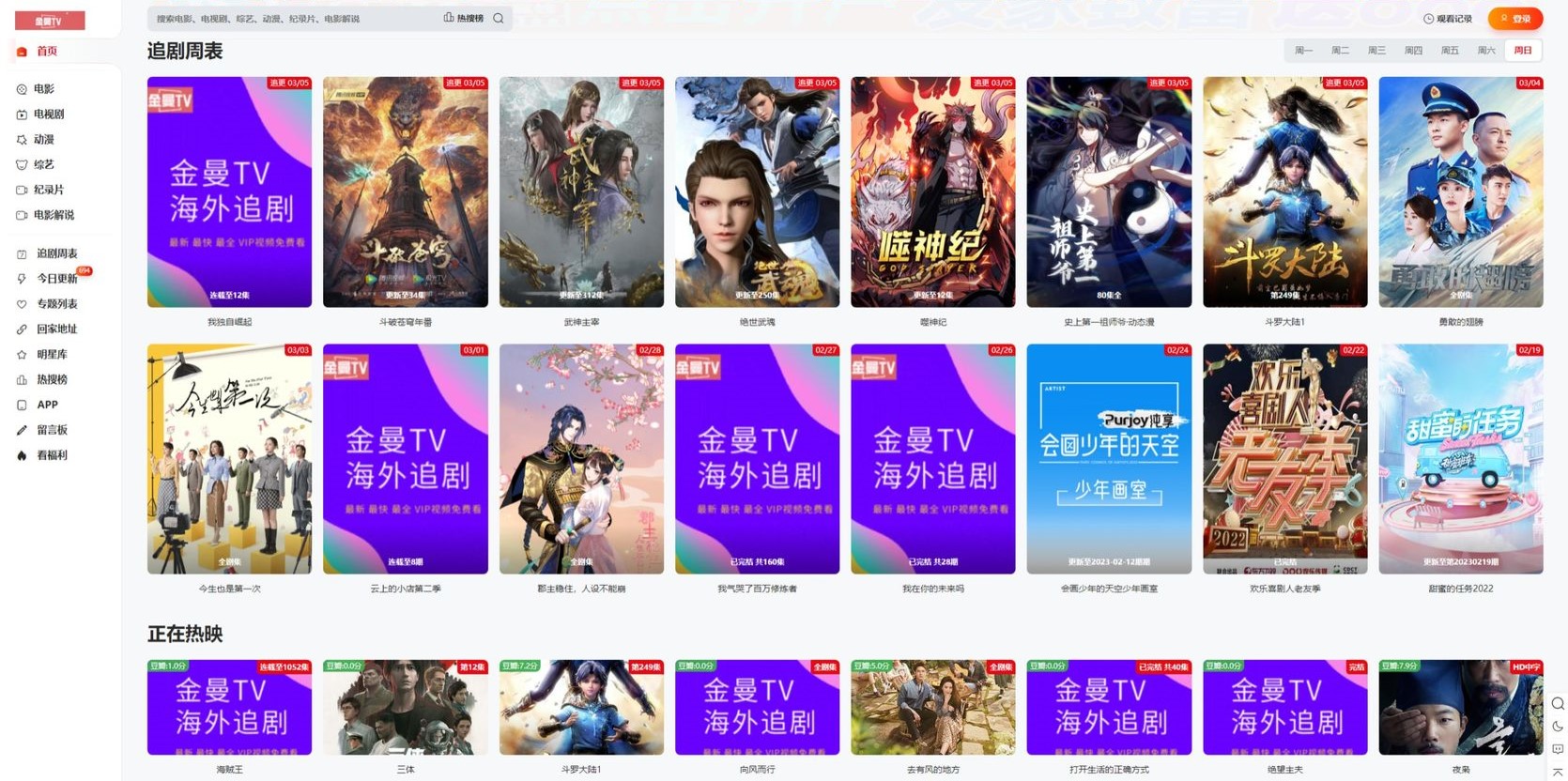Open 观看记录 watch history
Screen dimensions: 1568x781
click(x=1448, y=19)
